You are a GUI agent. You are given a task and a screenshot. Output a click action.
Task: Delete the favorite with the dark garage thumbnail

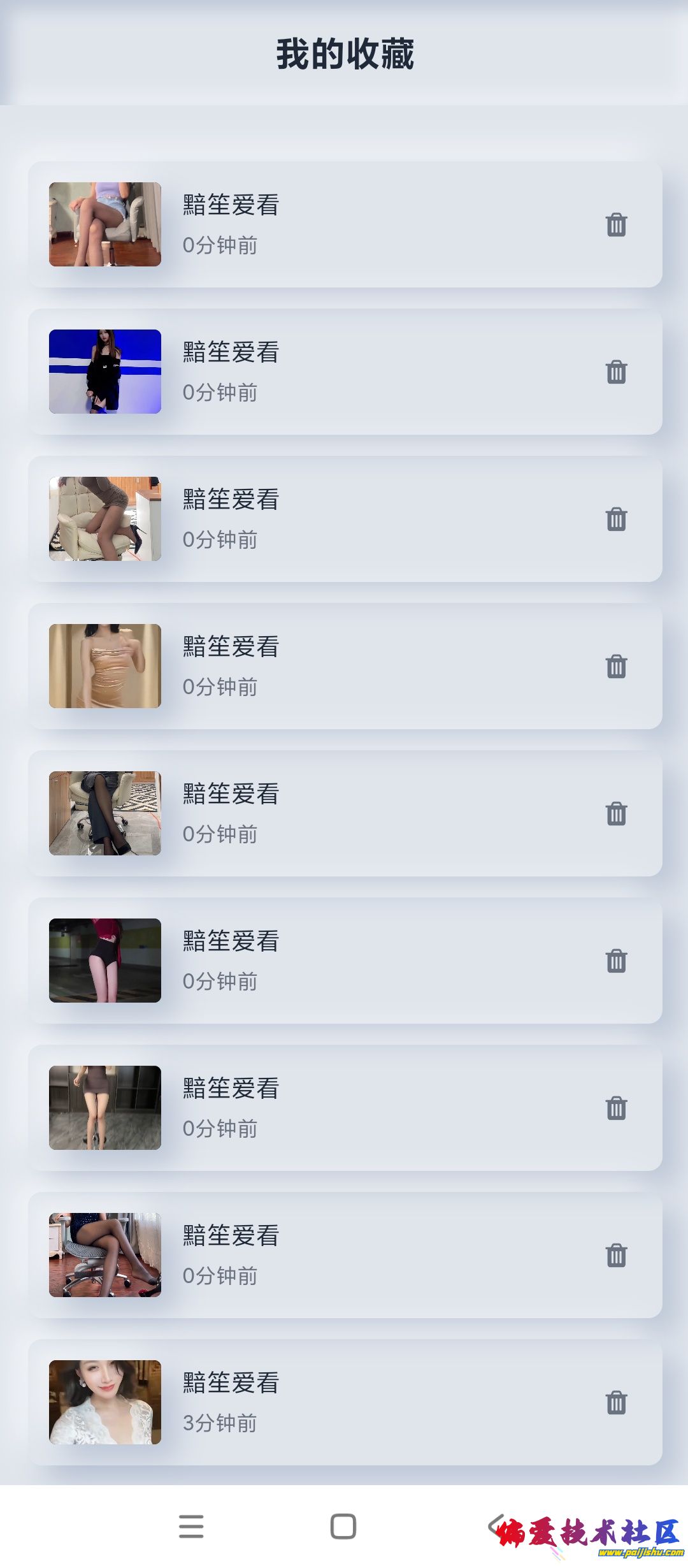pyautogui.click(x=616, y=961)
